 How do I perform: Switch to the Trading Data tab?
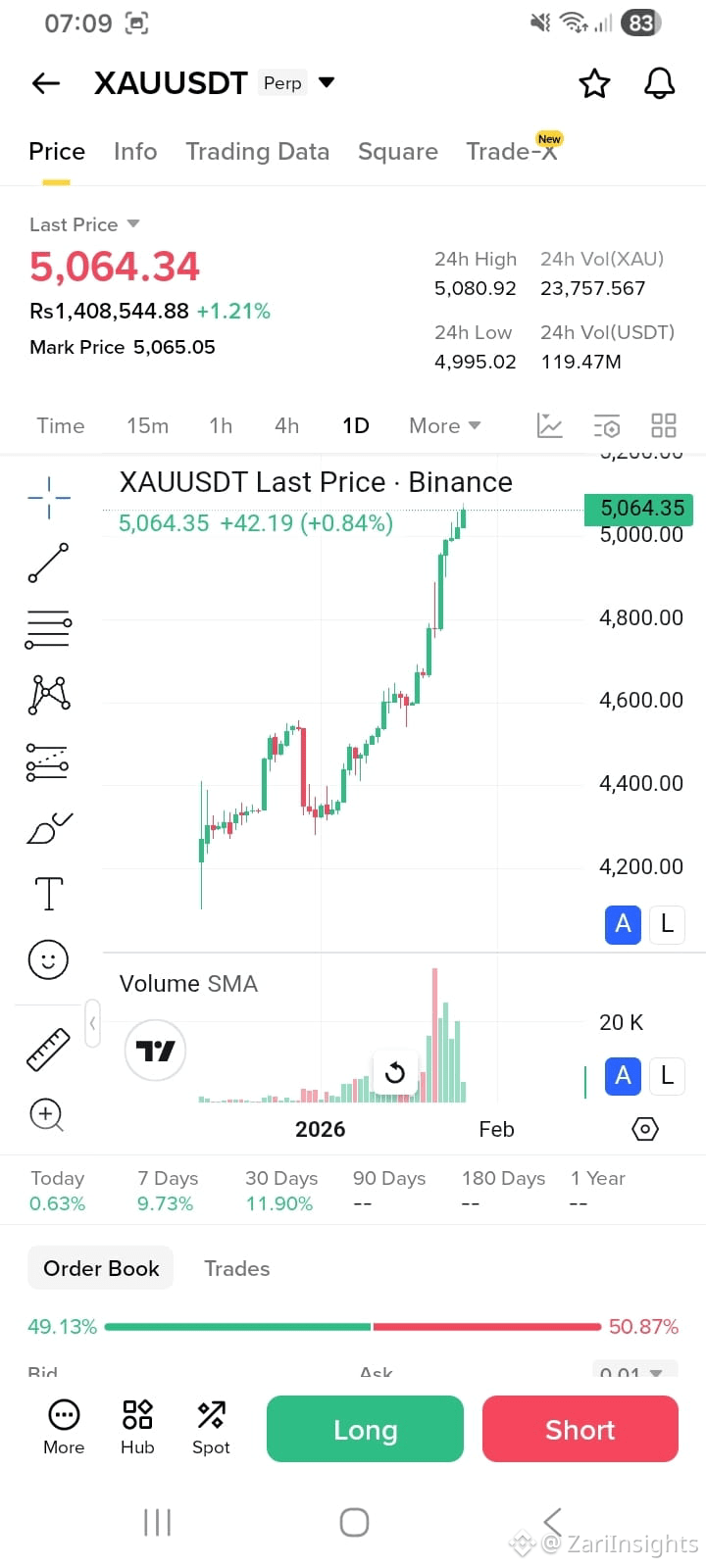coord(257,151)
